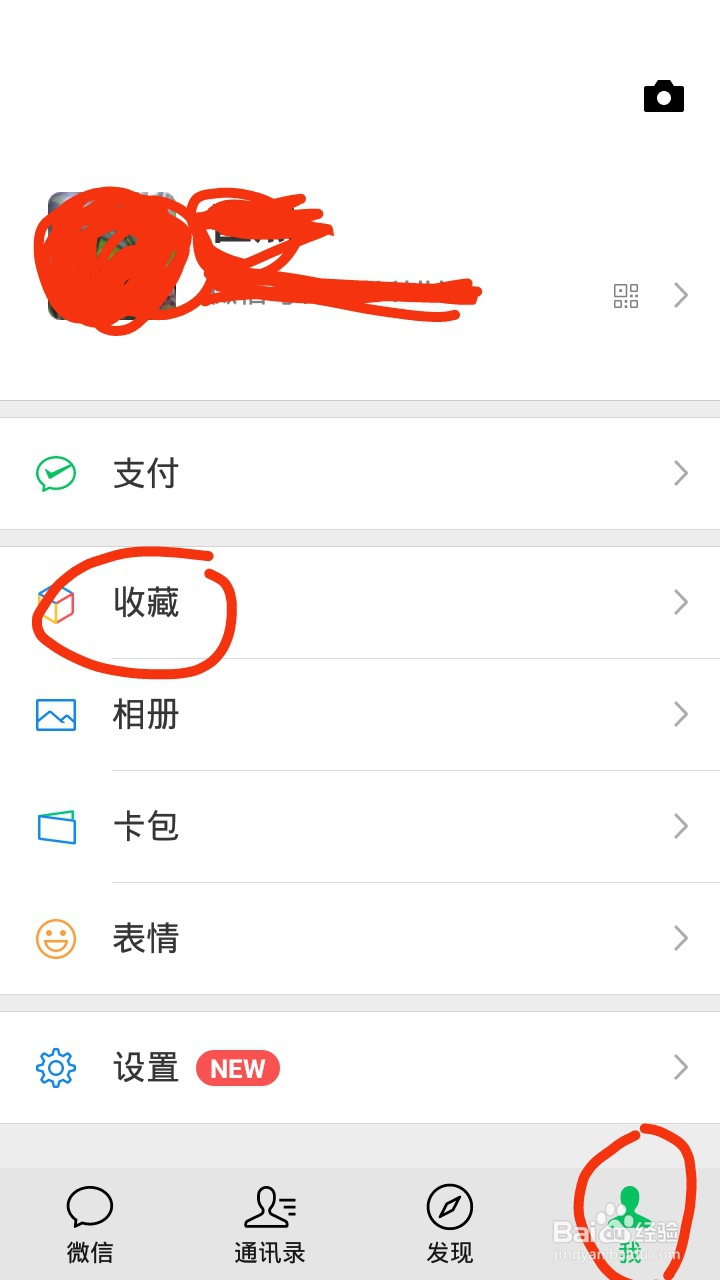Image resolution: width=720 pixels, height=1280 pixels.
Task: Select the 我 (Me) tab
Action: point(629,1220)
